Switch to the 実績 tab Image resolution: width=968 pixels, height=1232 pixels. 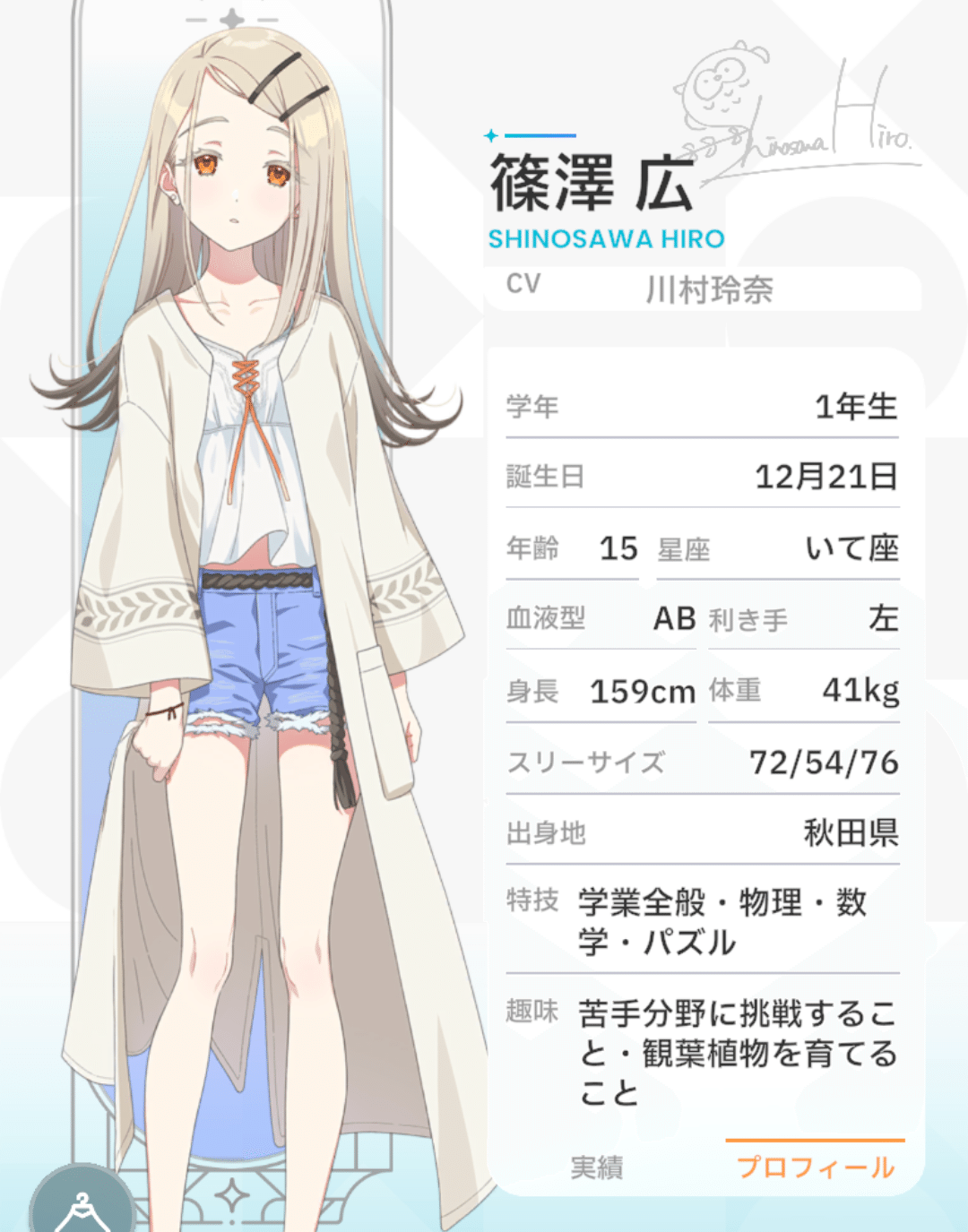[597, 1167]
